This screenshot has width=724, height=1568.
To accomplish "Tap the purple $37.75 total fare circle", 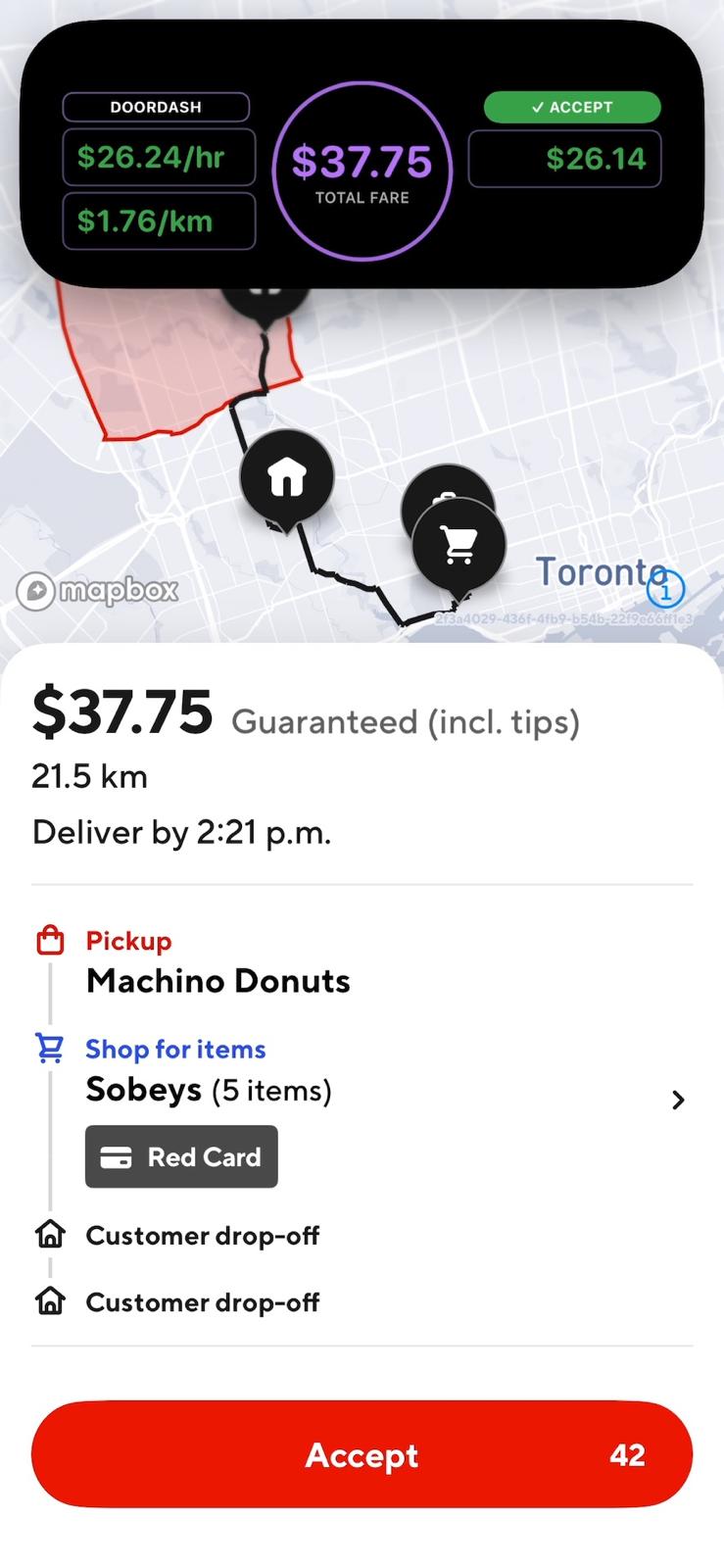I will pos(363,170).
